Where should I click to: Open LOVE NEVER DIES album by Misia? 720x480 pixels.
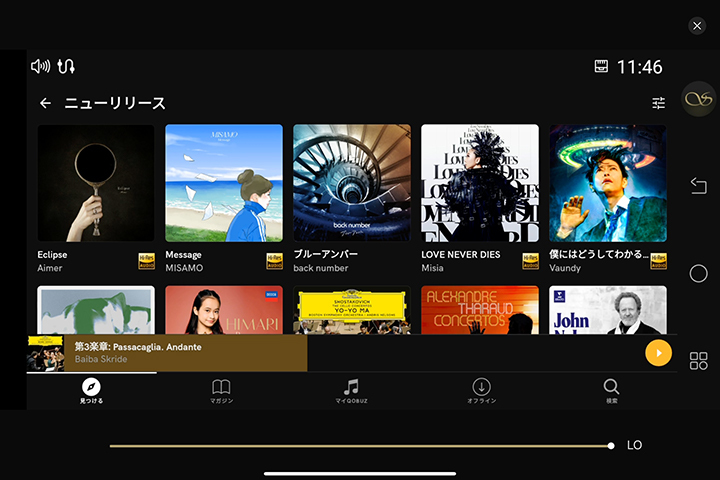480,183
